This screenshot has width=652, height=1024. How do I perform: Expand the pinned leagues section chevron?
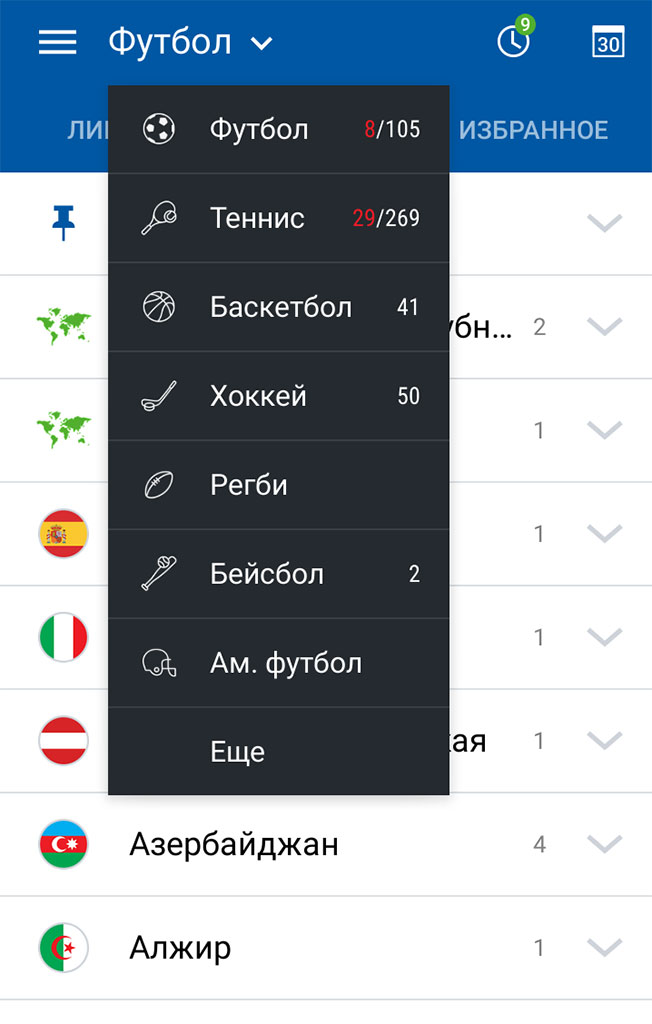coord(604,223)
